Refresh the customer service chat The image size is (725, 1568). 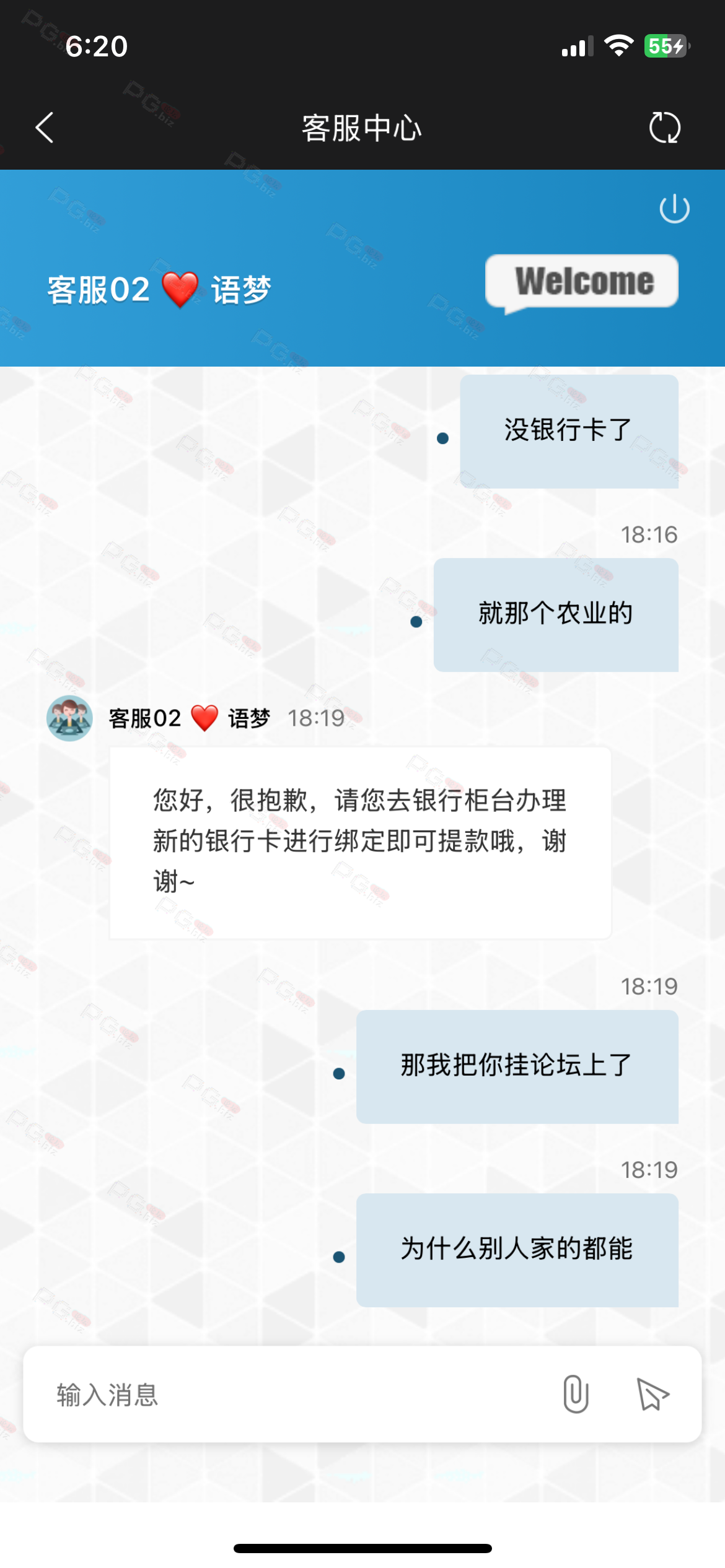pyautogui.click(x=664, y=128)
